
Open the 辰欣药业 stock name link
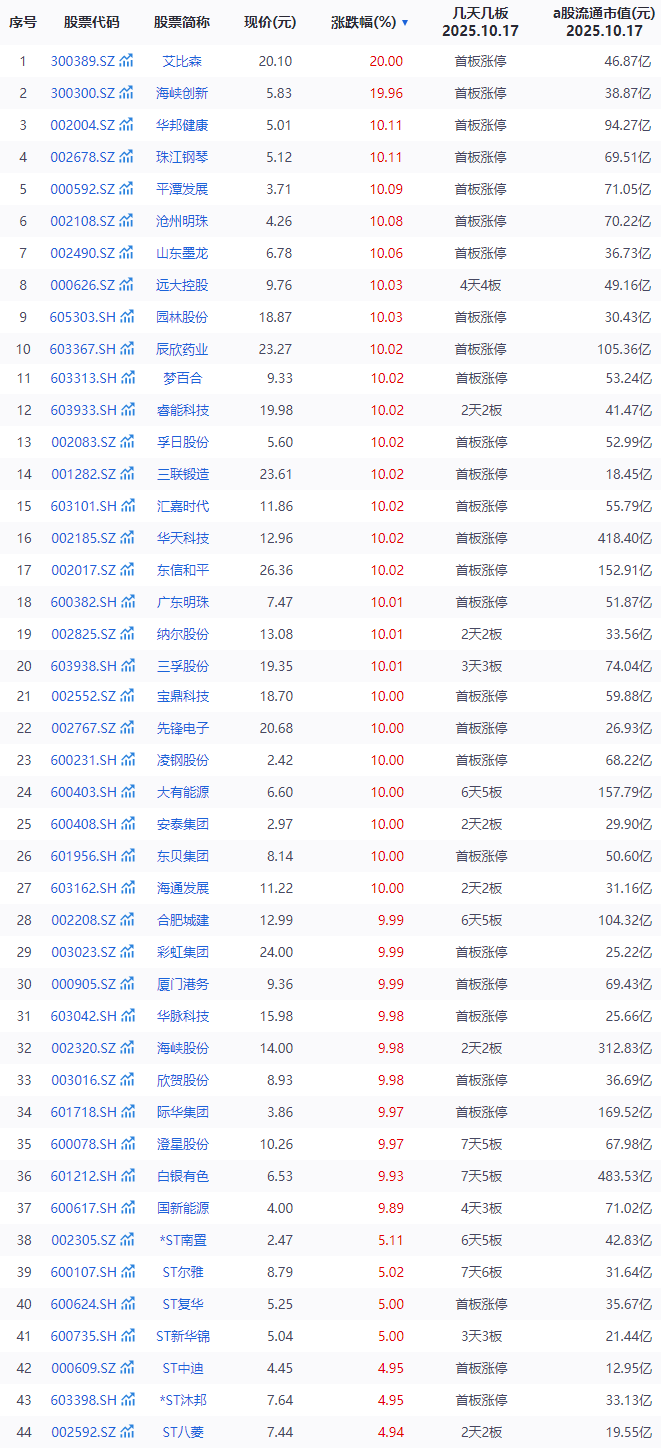[182, 350]
